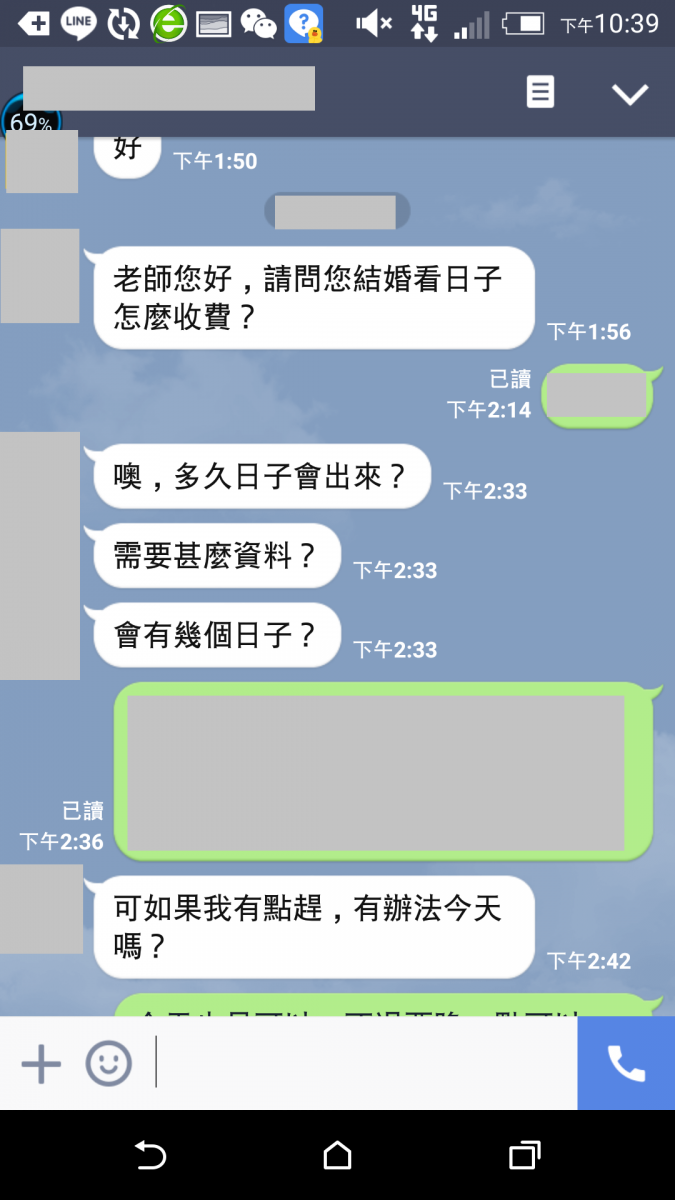Open the emoji sticker picker

tap(108, 1064)
